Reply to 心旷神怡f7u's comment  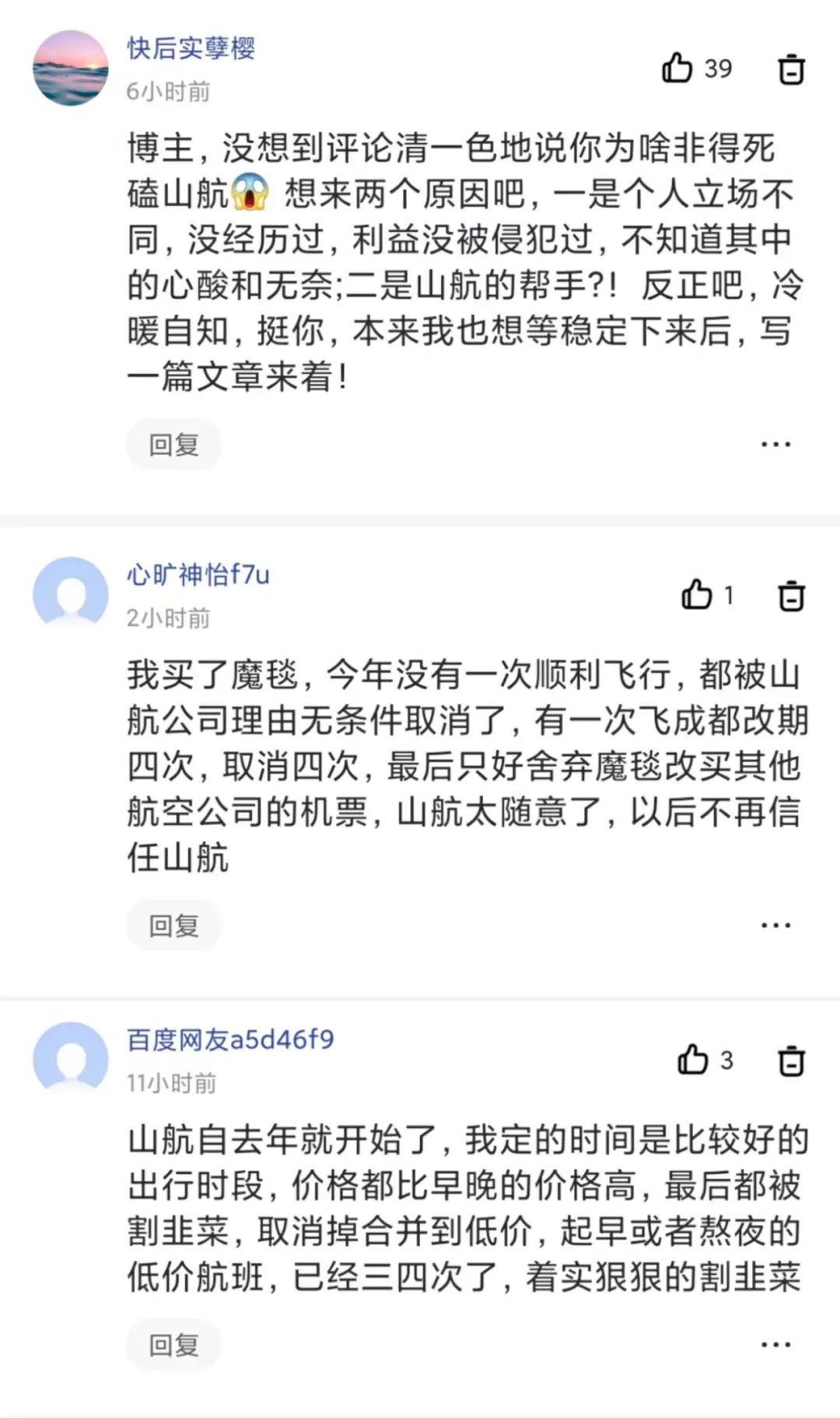[173, 924]
